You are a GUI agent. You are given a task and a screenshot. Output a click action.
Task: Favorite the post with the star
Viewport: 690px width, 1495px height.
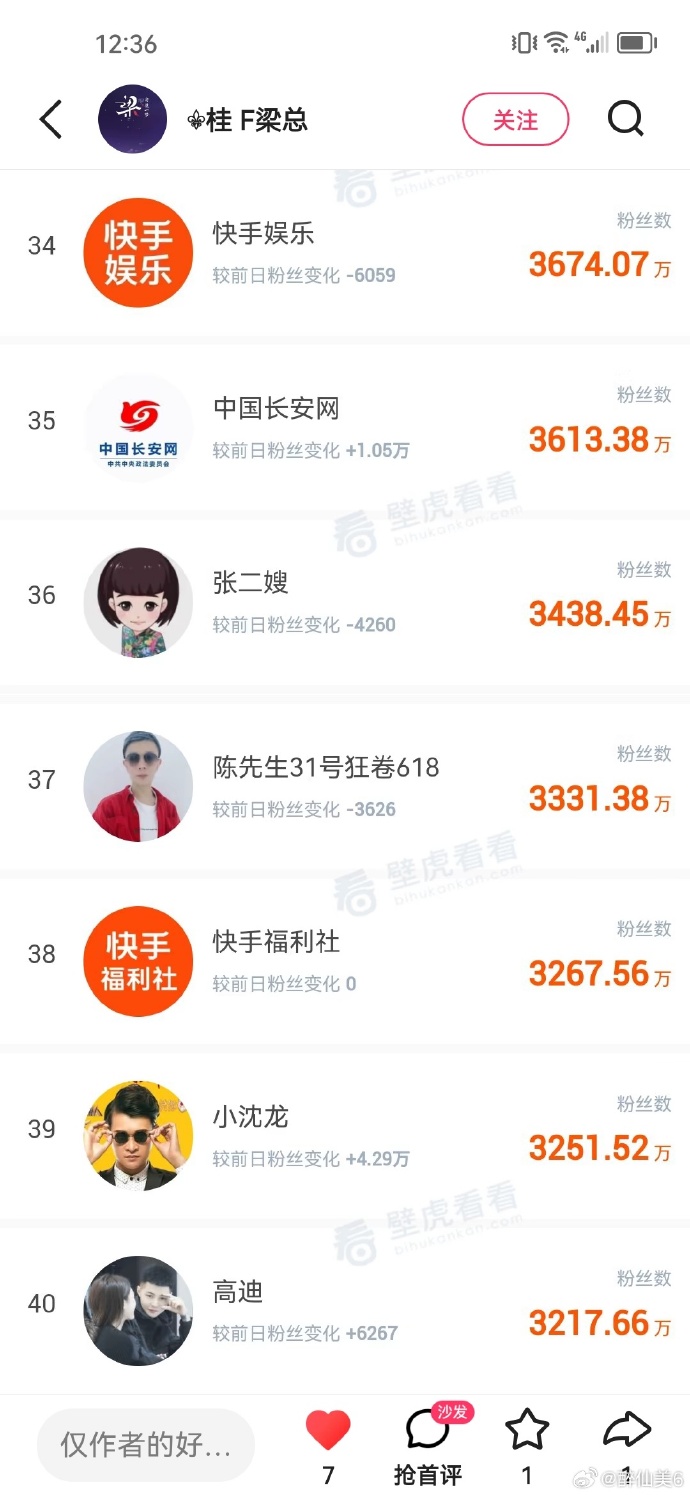[527, 1429]
